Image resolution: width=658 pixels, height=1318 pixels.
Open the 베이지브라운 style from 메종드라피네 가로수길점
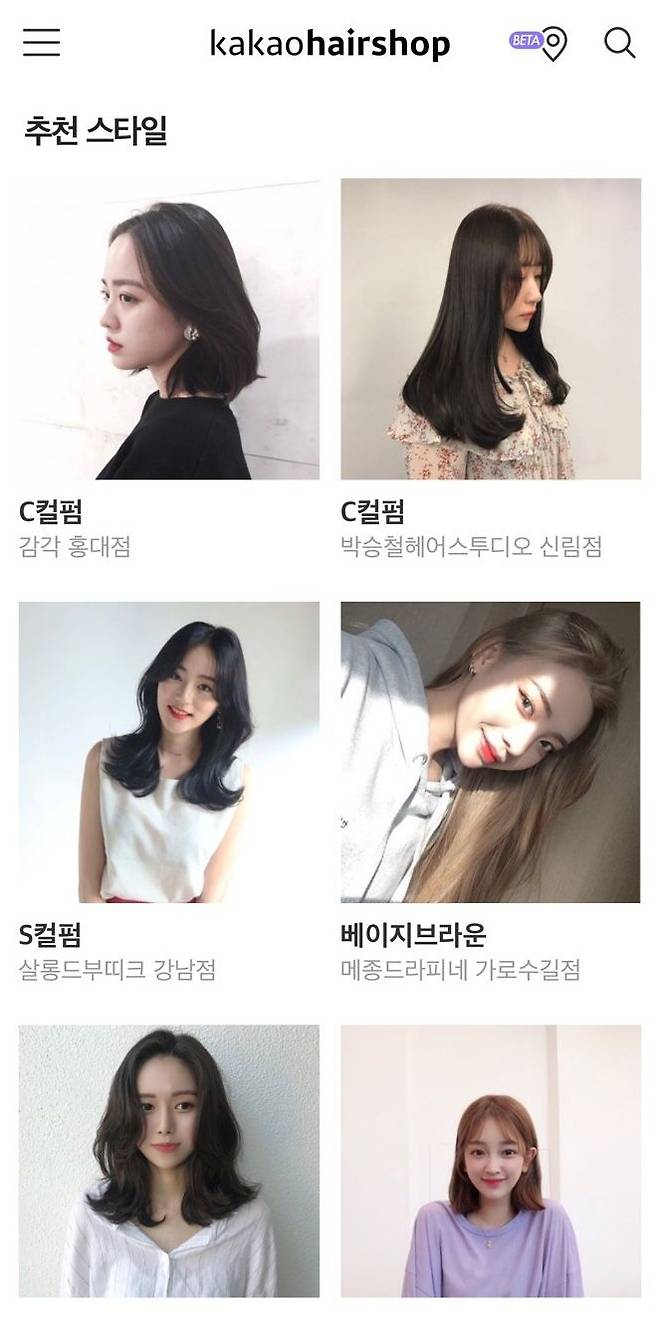pos(490,752)
